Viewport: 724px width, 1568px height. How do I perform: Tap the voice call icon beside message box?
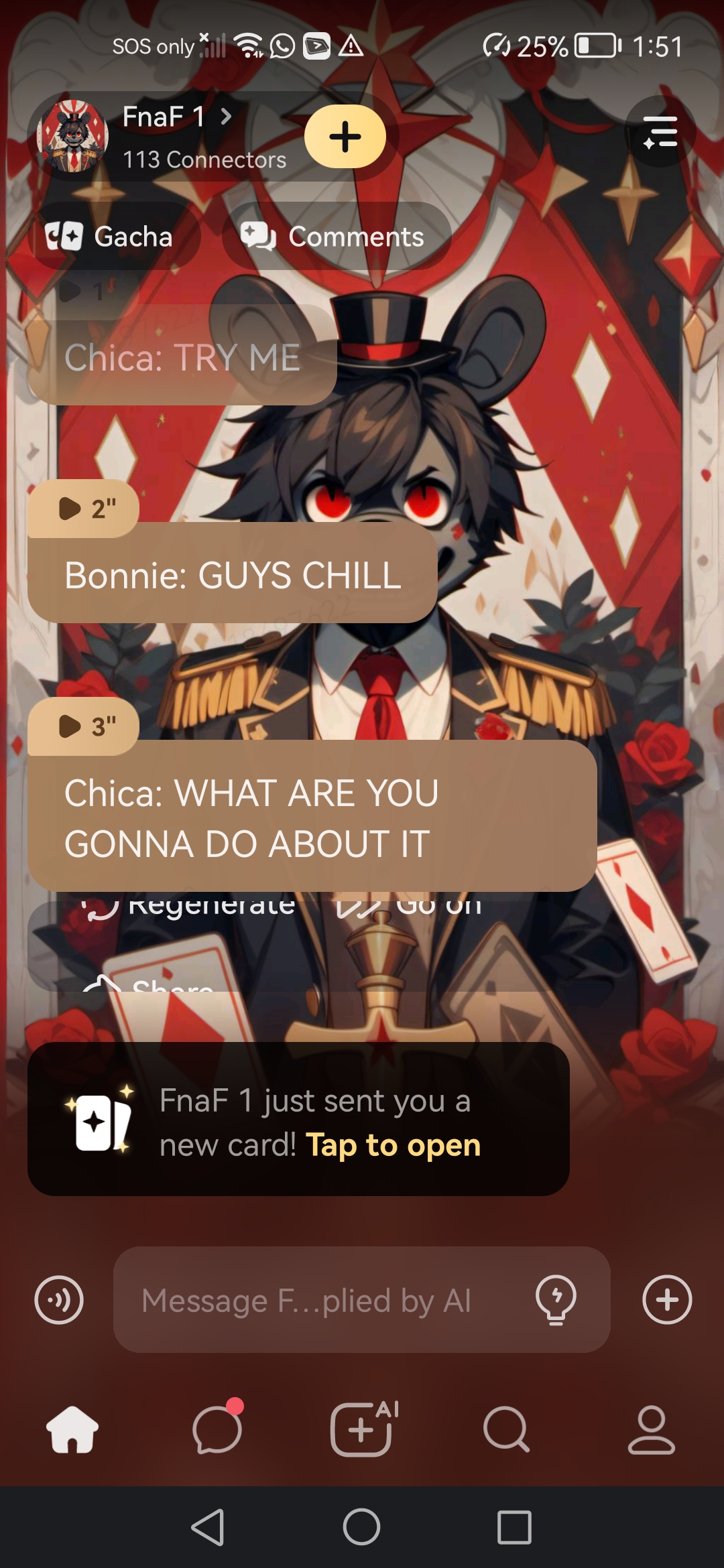click(59, 1300)
